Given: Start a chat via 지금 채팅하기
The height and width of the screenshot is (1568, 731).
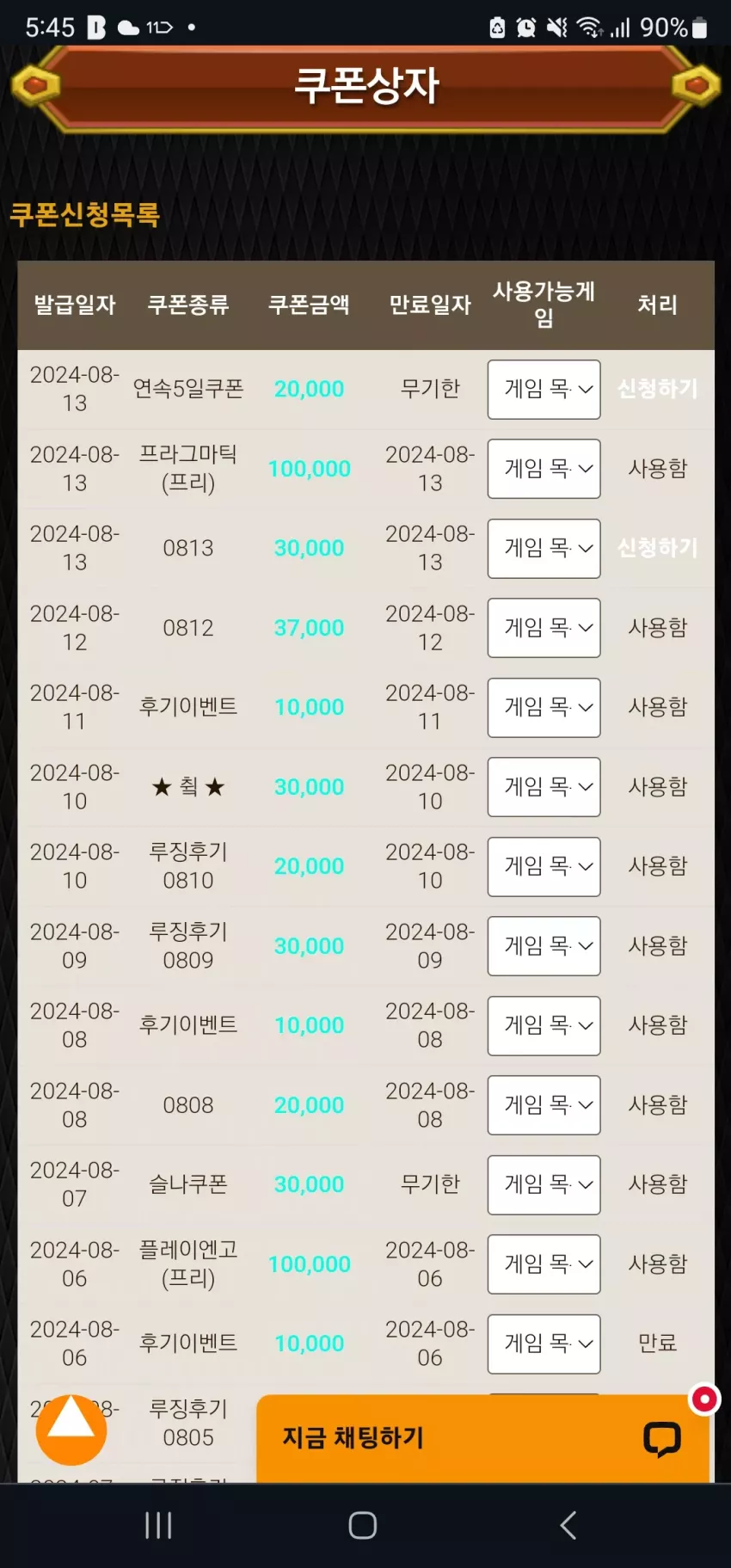Looking at the screenshot, I should (x=483, y=1438).
